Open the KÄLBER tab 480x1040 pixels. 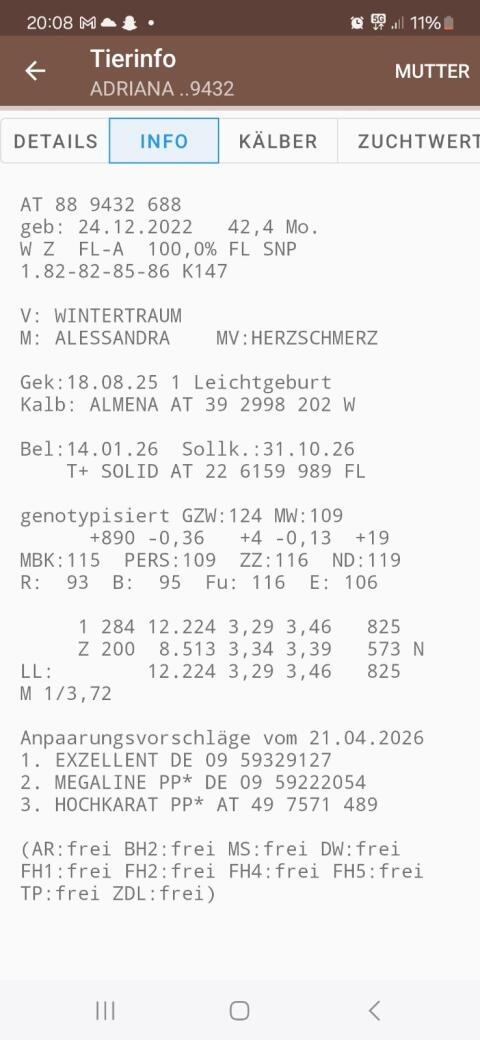[278, 141]
